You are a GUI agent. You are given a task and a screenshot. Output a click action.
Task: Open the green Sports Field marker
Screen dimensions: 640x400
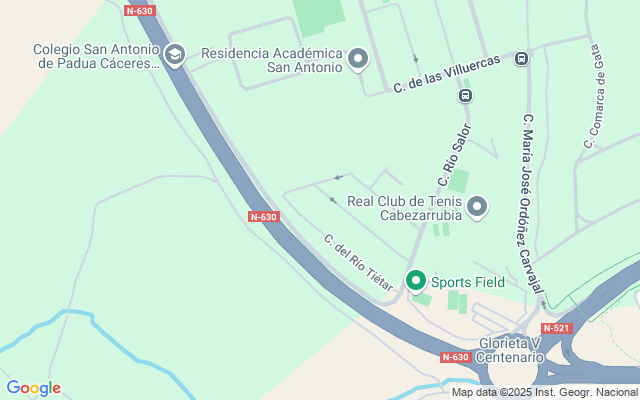(415, 281)
